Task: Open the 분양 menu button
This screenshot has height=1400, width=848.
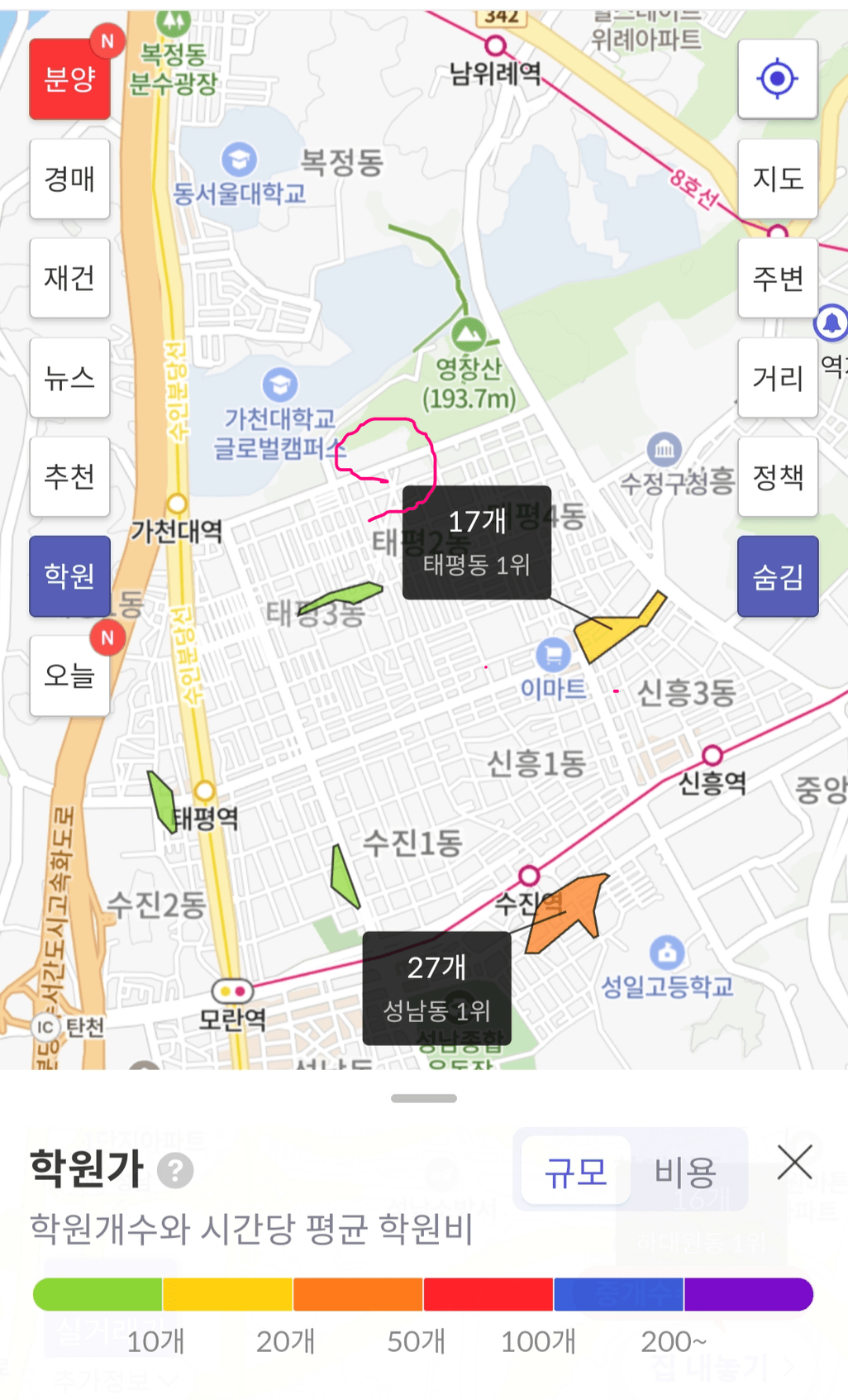Action: [70, 79]
